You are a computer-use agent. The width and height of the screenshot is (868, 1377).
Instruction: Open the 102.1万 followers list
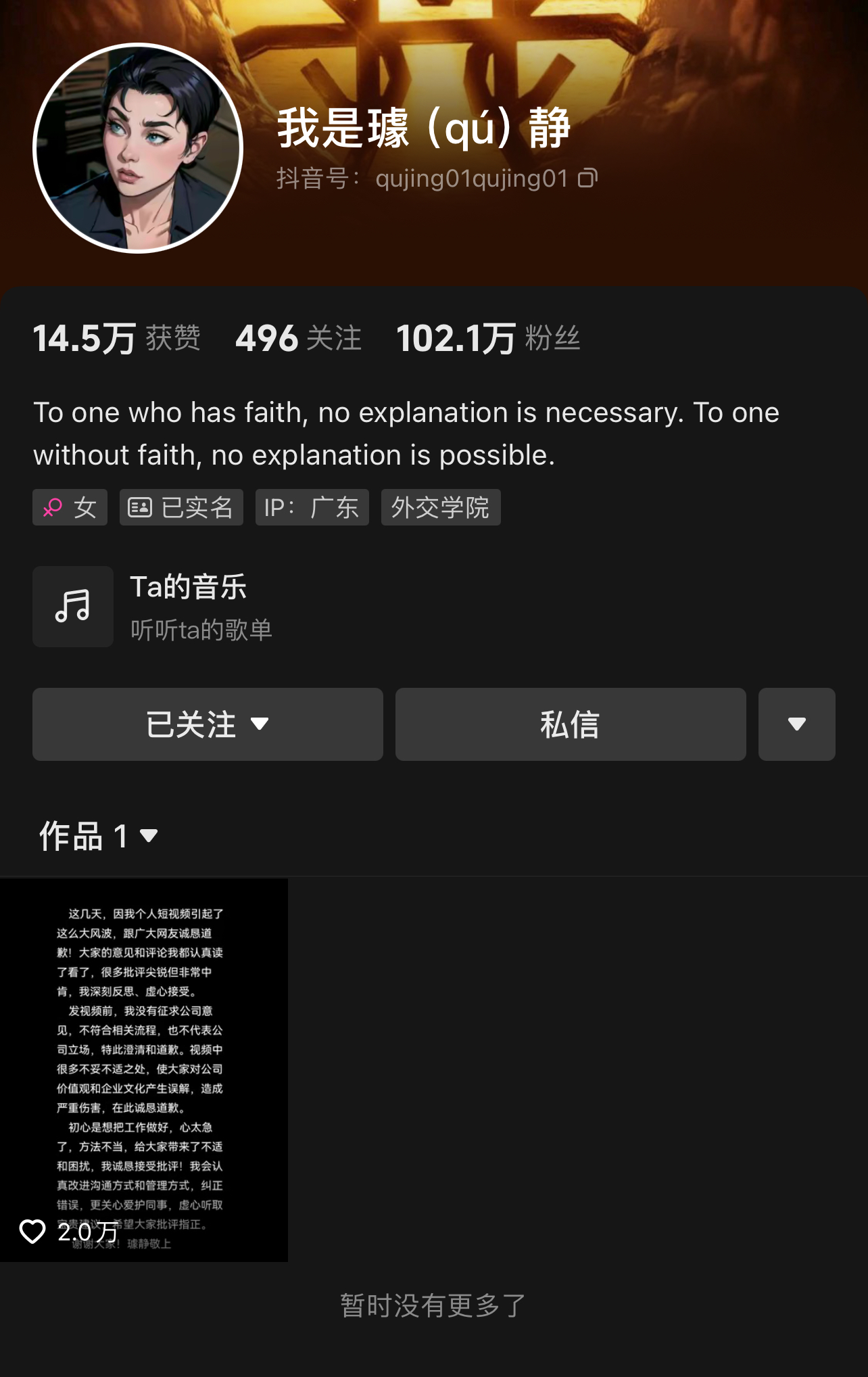(x=487, y=338)
